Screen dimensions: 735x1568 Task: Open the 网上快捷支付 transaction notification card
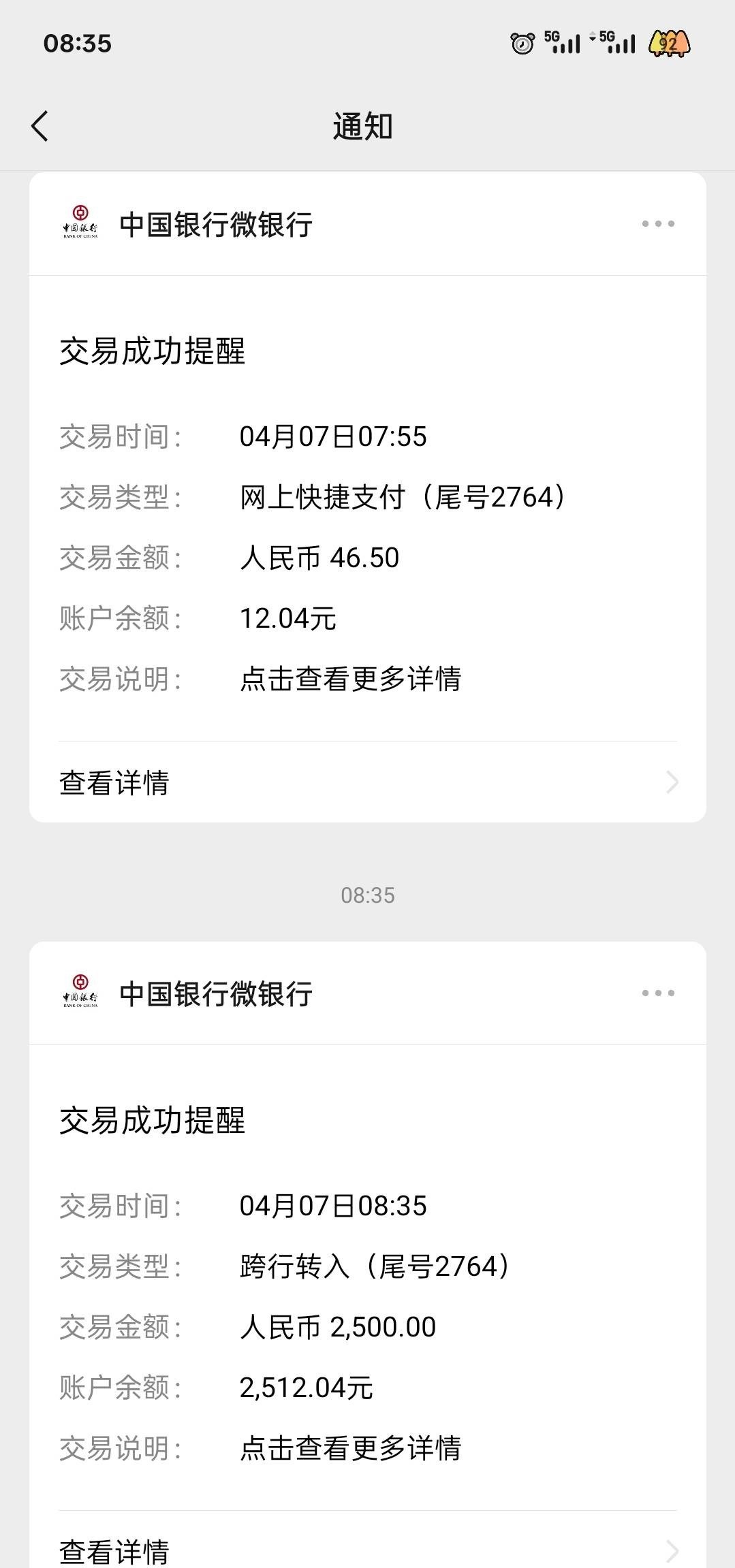pos(368,508)
